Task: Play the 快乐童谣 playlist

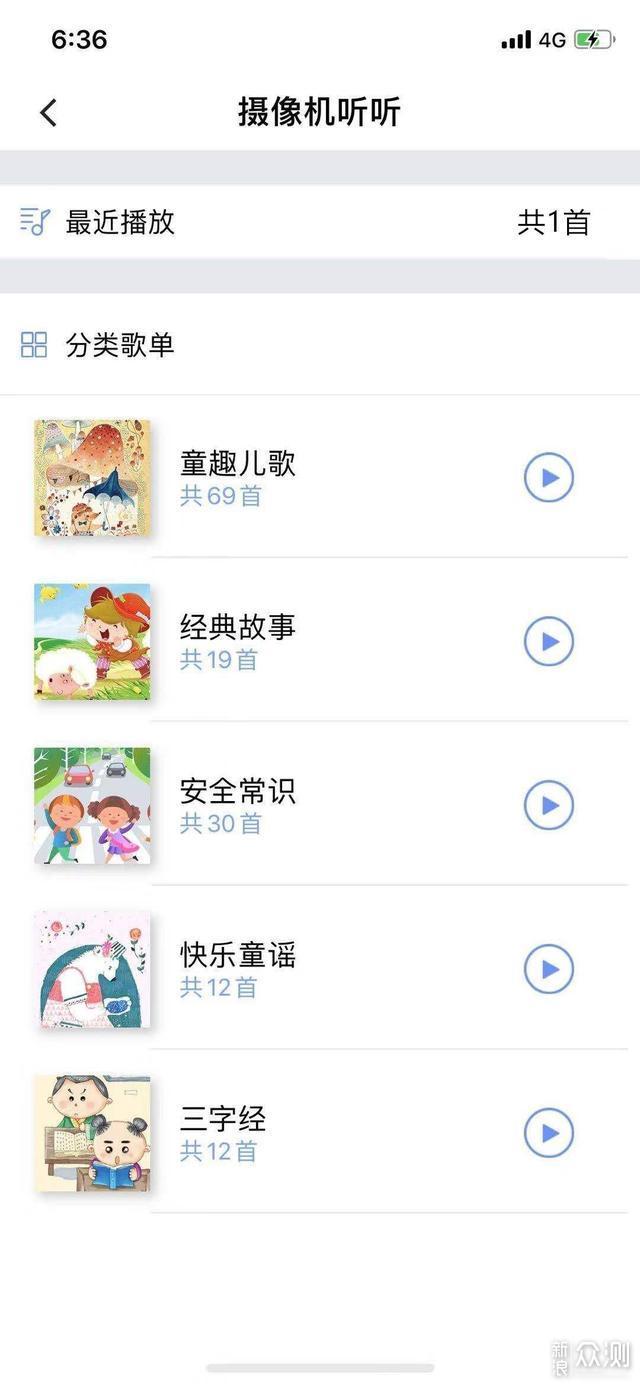Action: pos(549,970)
